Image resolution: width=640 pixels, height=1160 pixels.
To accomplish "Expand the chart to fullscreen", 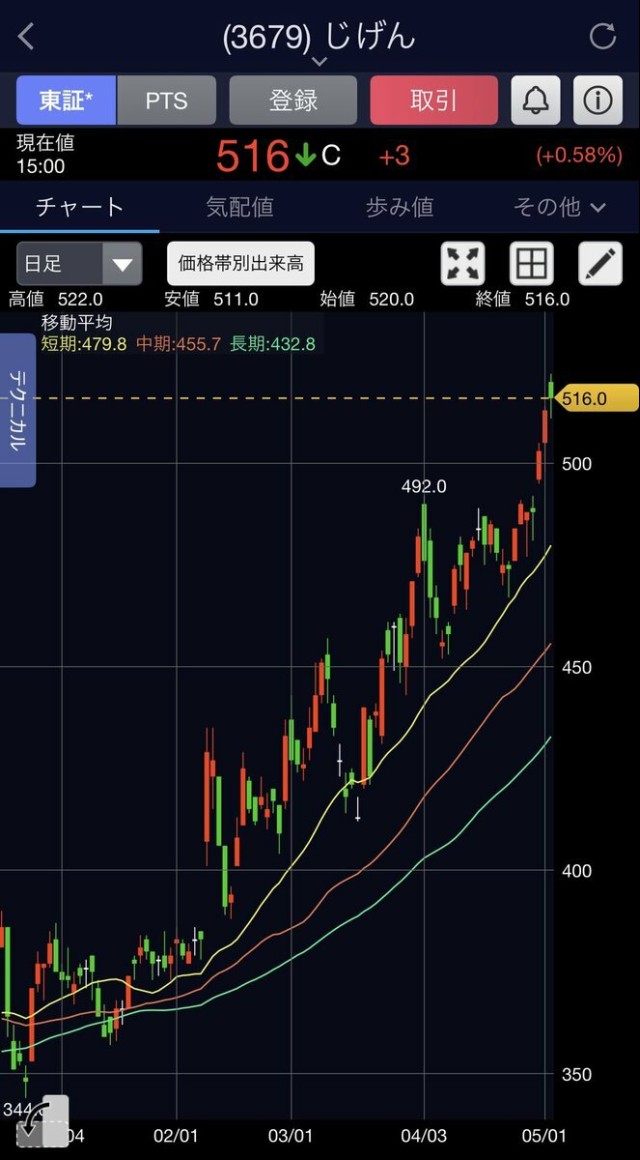I will tap(463, 263).
